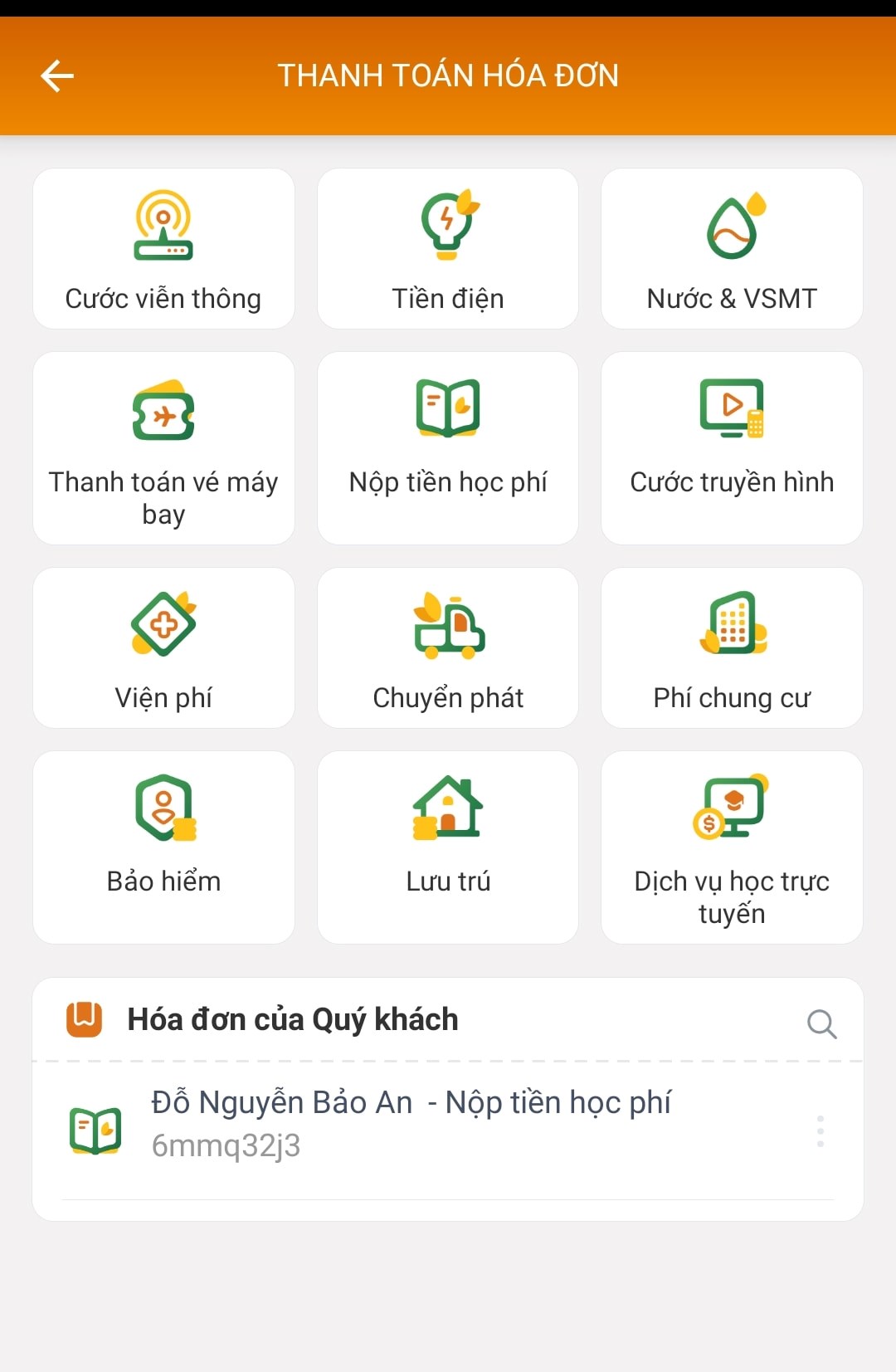
Task: Open the Nộp tiền học phí tile
Action: (x=448, y=448)
